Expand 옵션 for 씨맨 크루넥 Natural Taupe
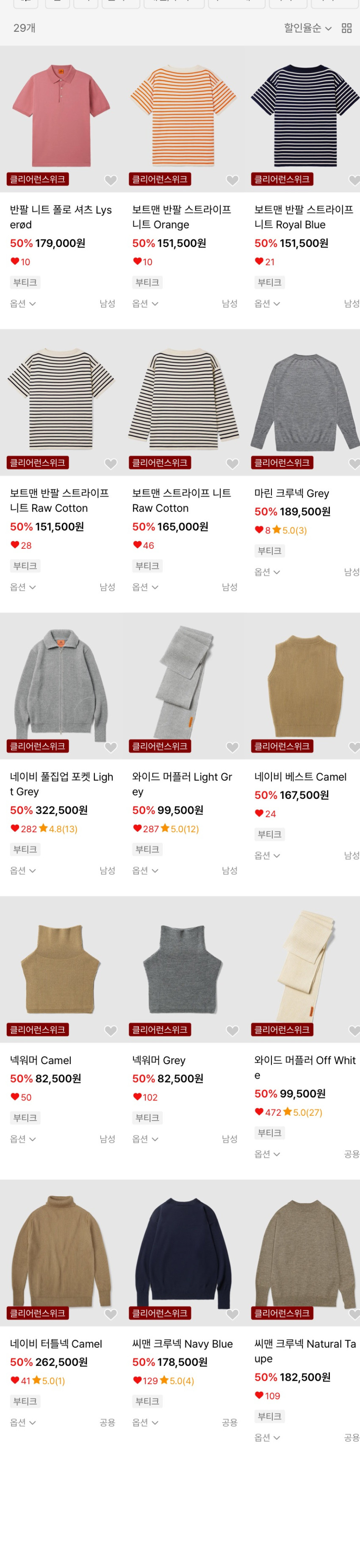The width and height of the screenshot is (360, 1568). click(x=268, y=1437)
